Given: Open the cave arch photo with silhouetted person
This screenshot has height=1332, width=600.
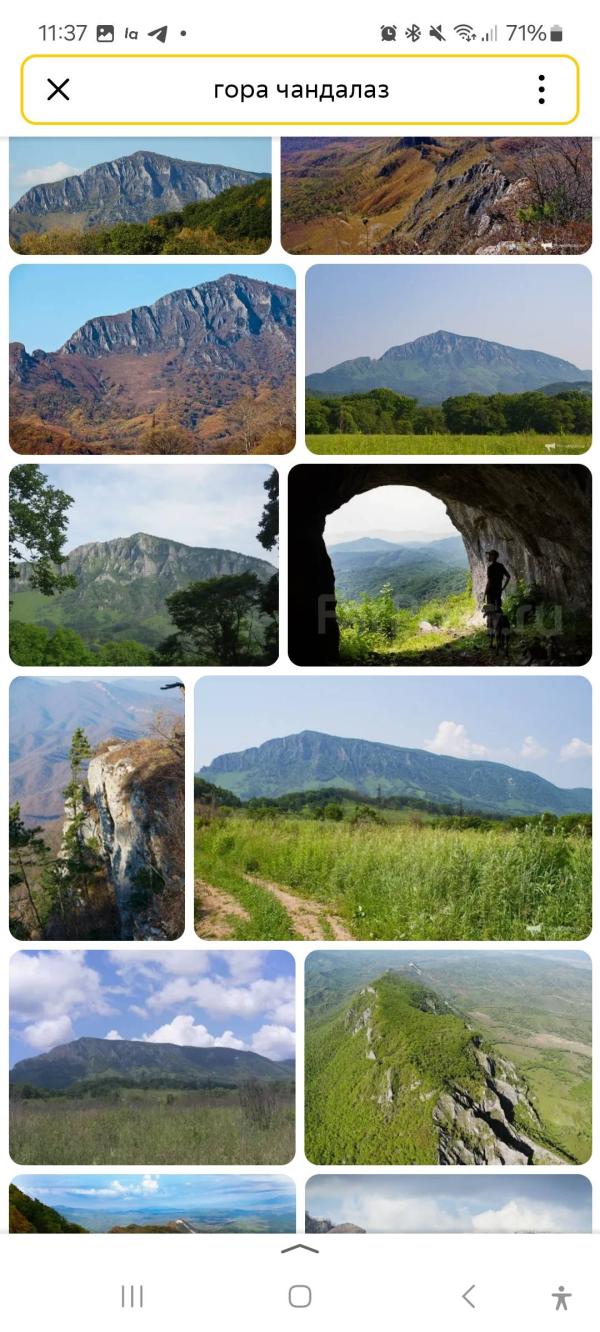Looking at the screenshot, I should pyautogui.click(x=440, y=565).
